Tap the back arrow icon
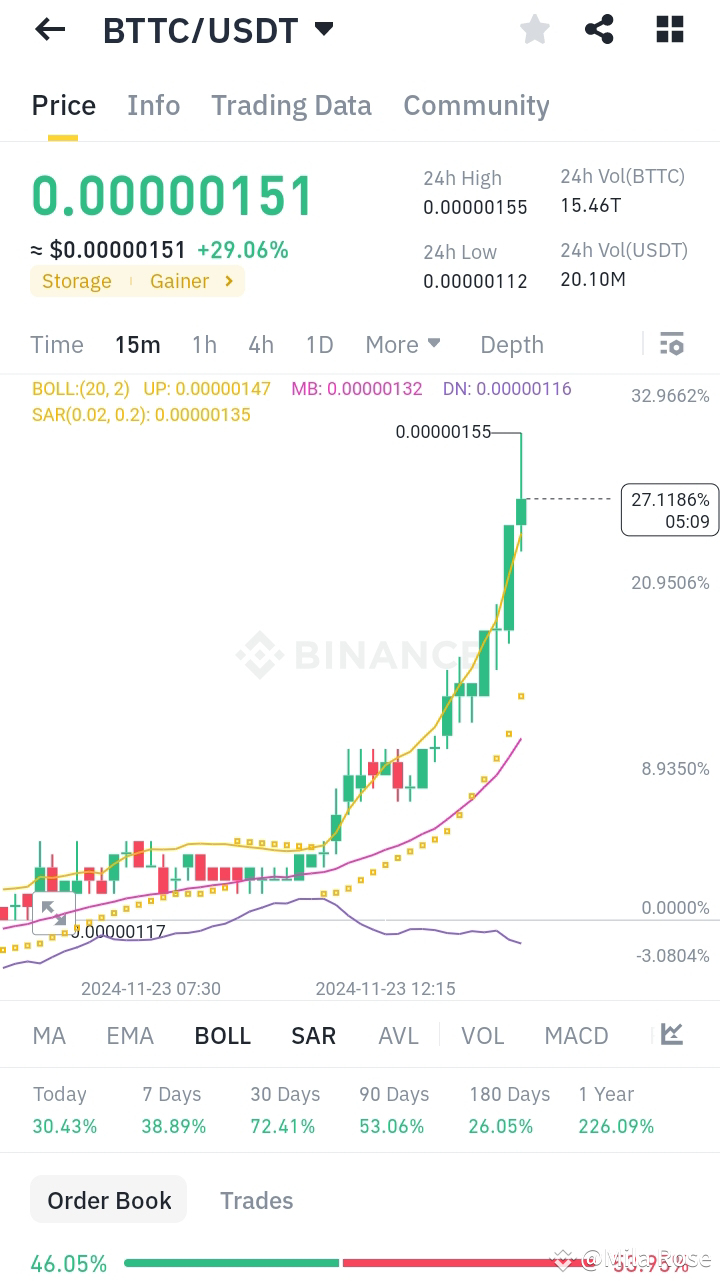 [x=48, y=29]
